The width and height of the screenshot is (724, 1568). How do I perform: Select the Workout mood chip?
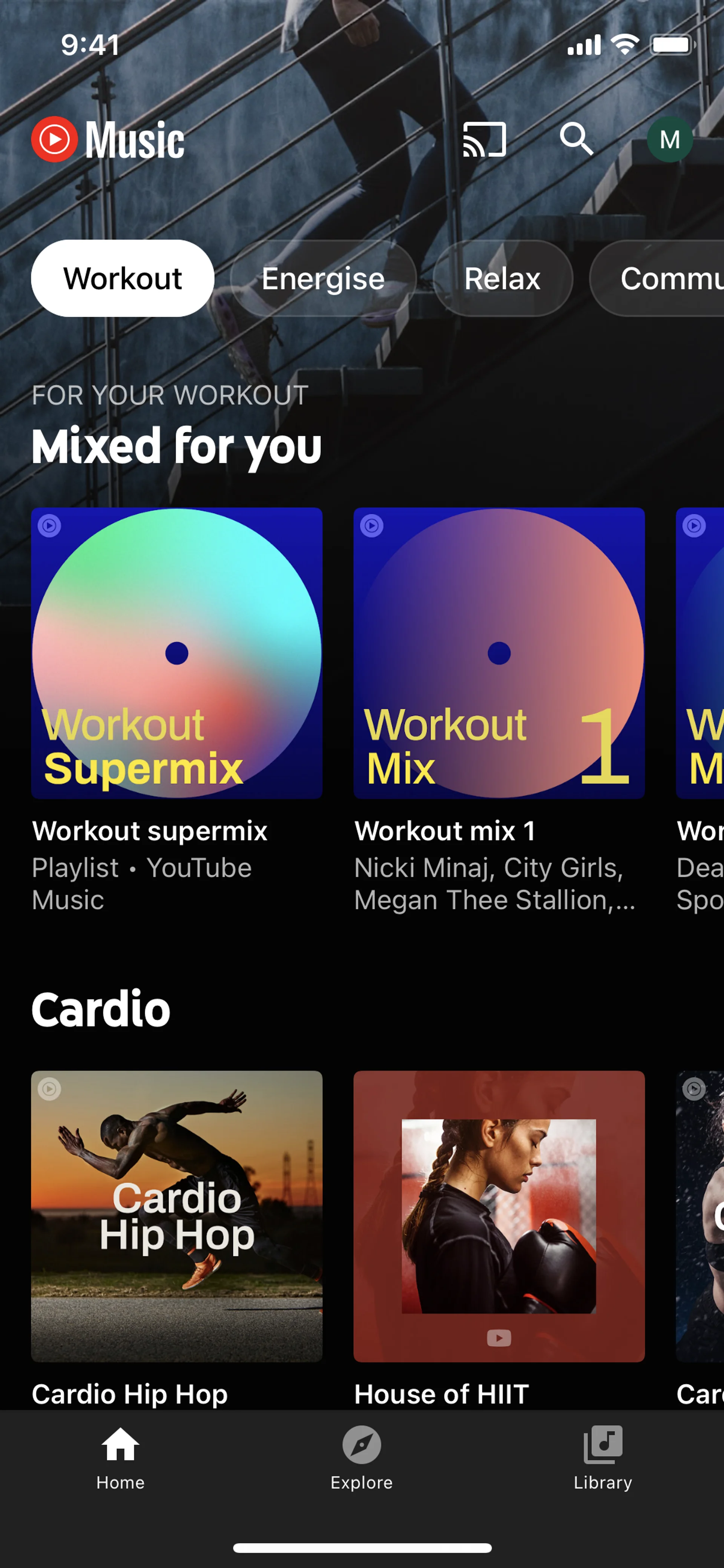[122, 278]
